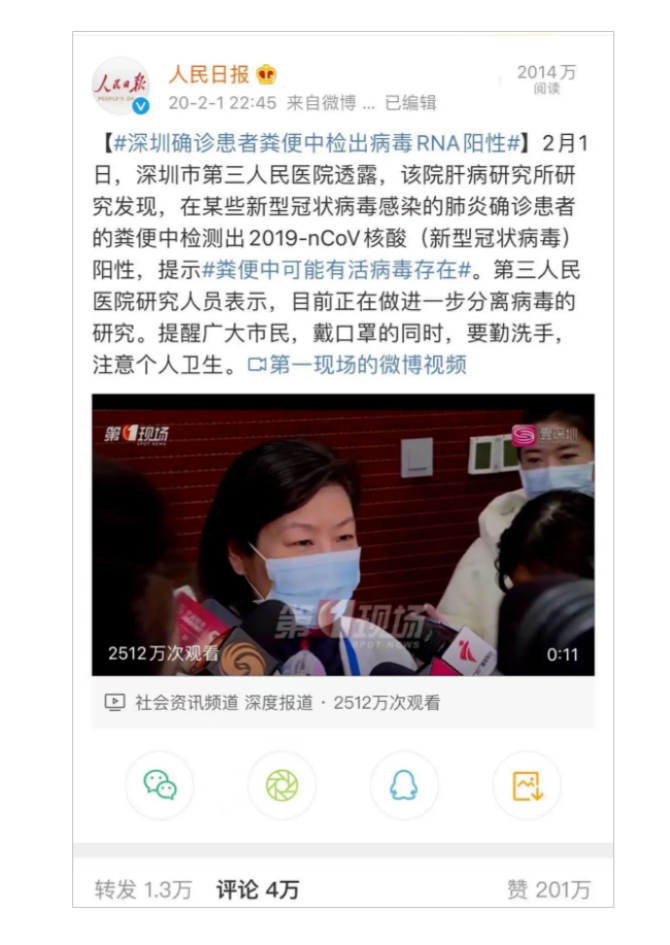The width and height of the screenshot is (670, 945).
Task: Open the 人民日报 account name link
Action: (208, 75)
